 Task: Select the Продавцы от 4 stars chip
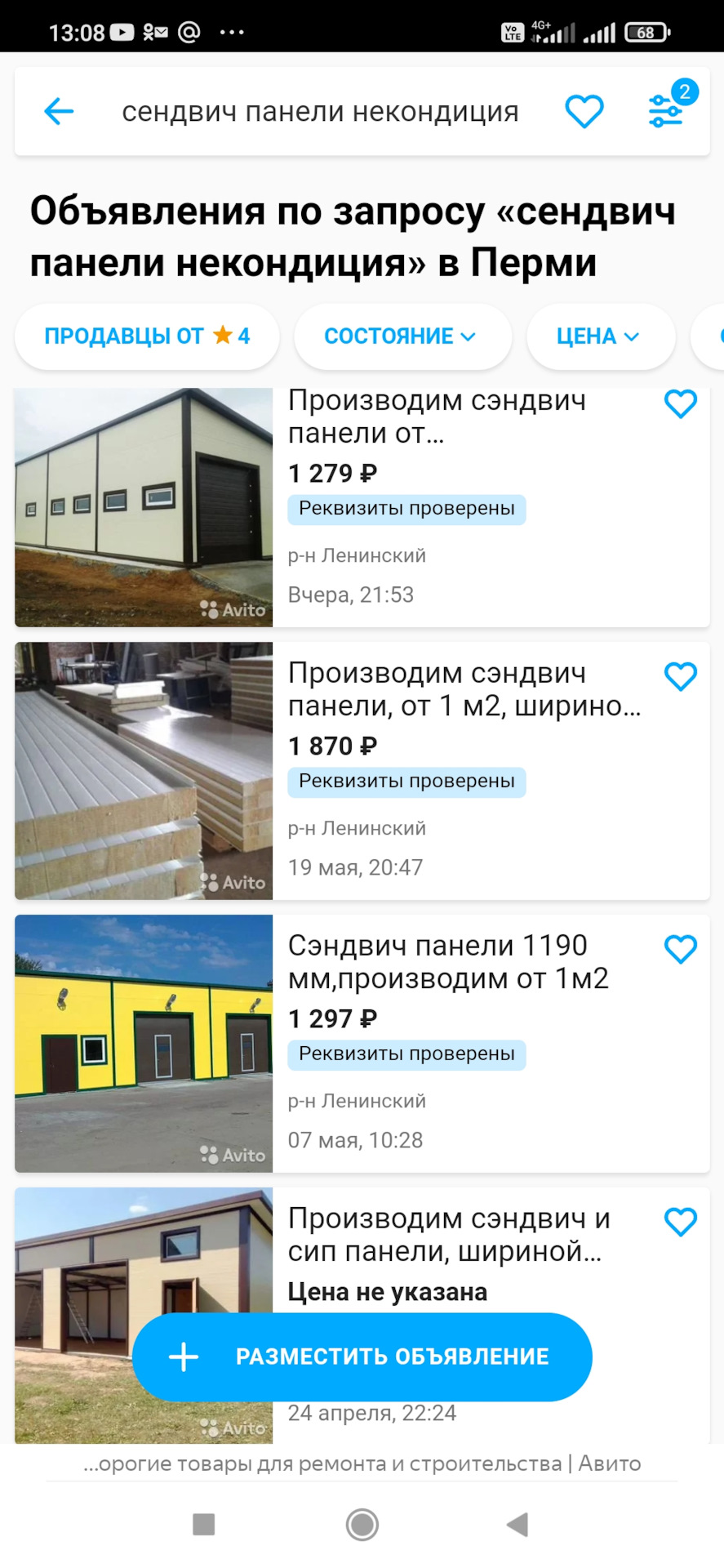click(x=147, y=336)
